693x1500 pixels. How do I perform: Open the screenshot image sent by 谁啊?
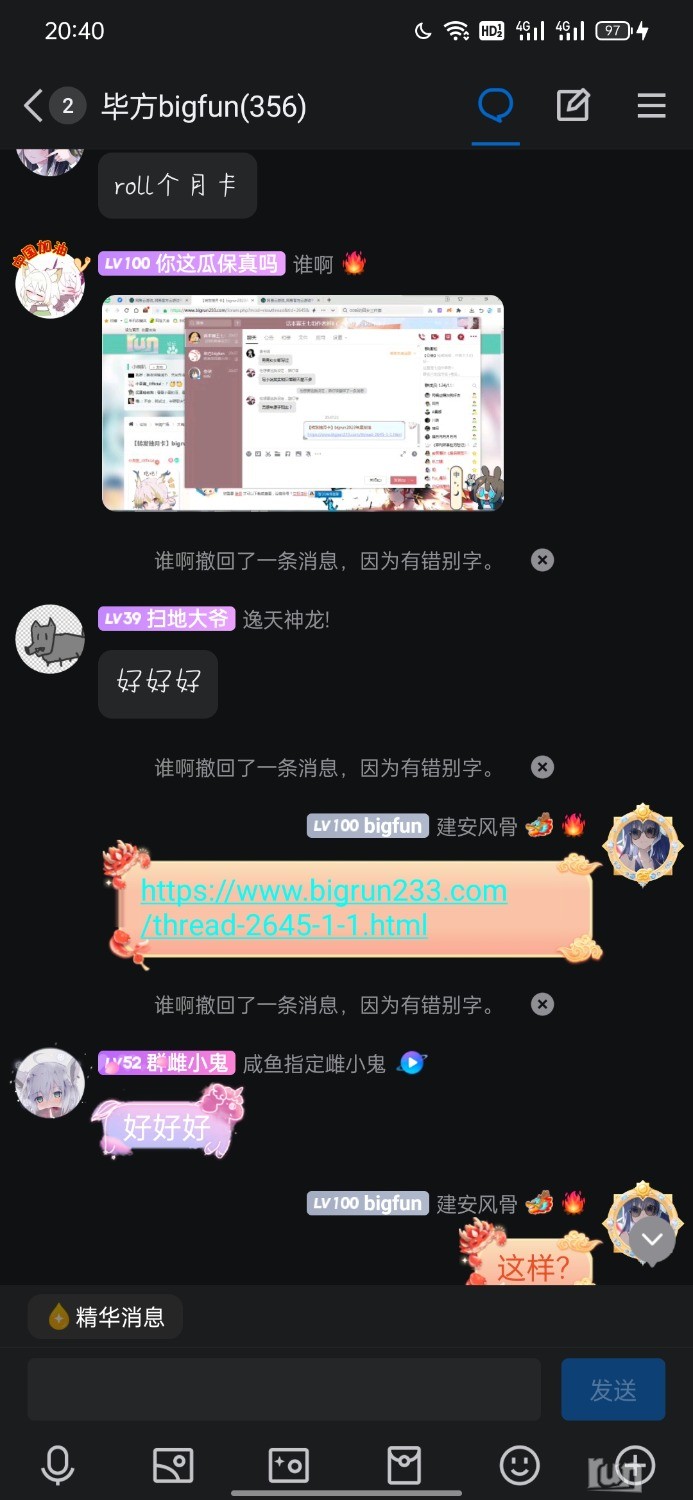click(x=303, y=403)
